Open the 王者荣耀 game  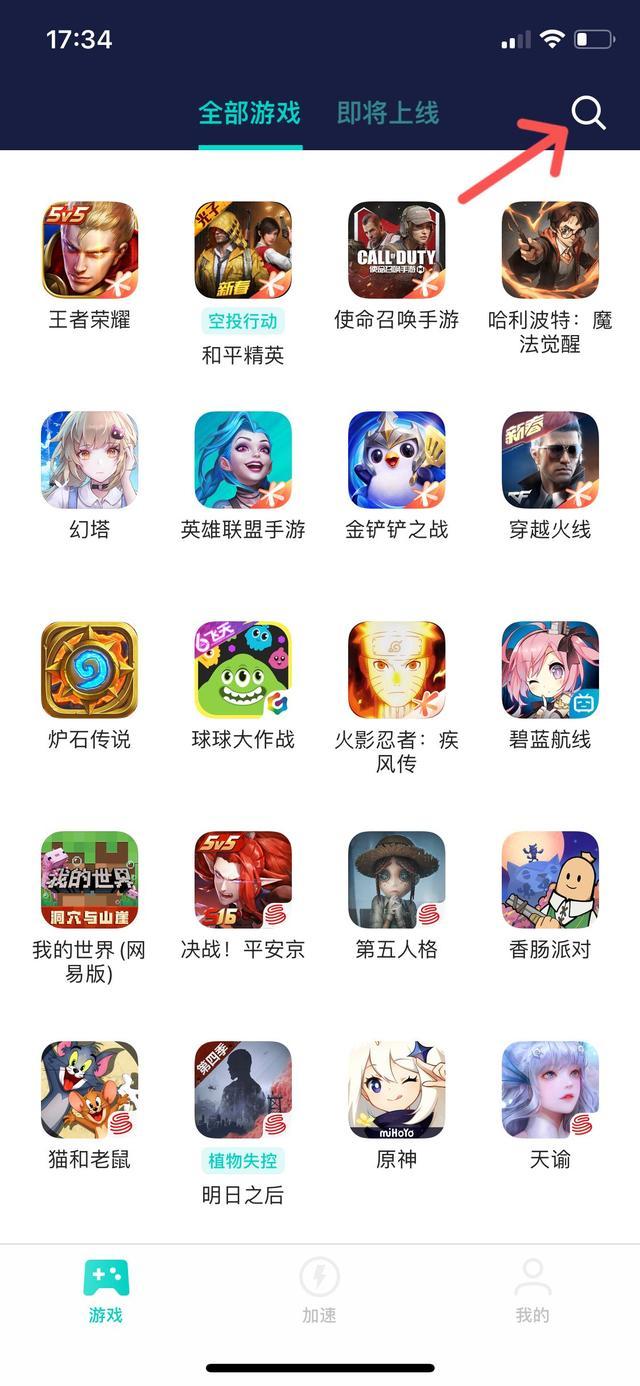pyautogui.click(x=90, y=250)
